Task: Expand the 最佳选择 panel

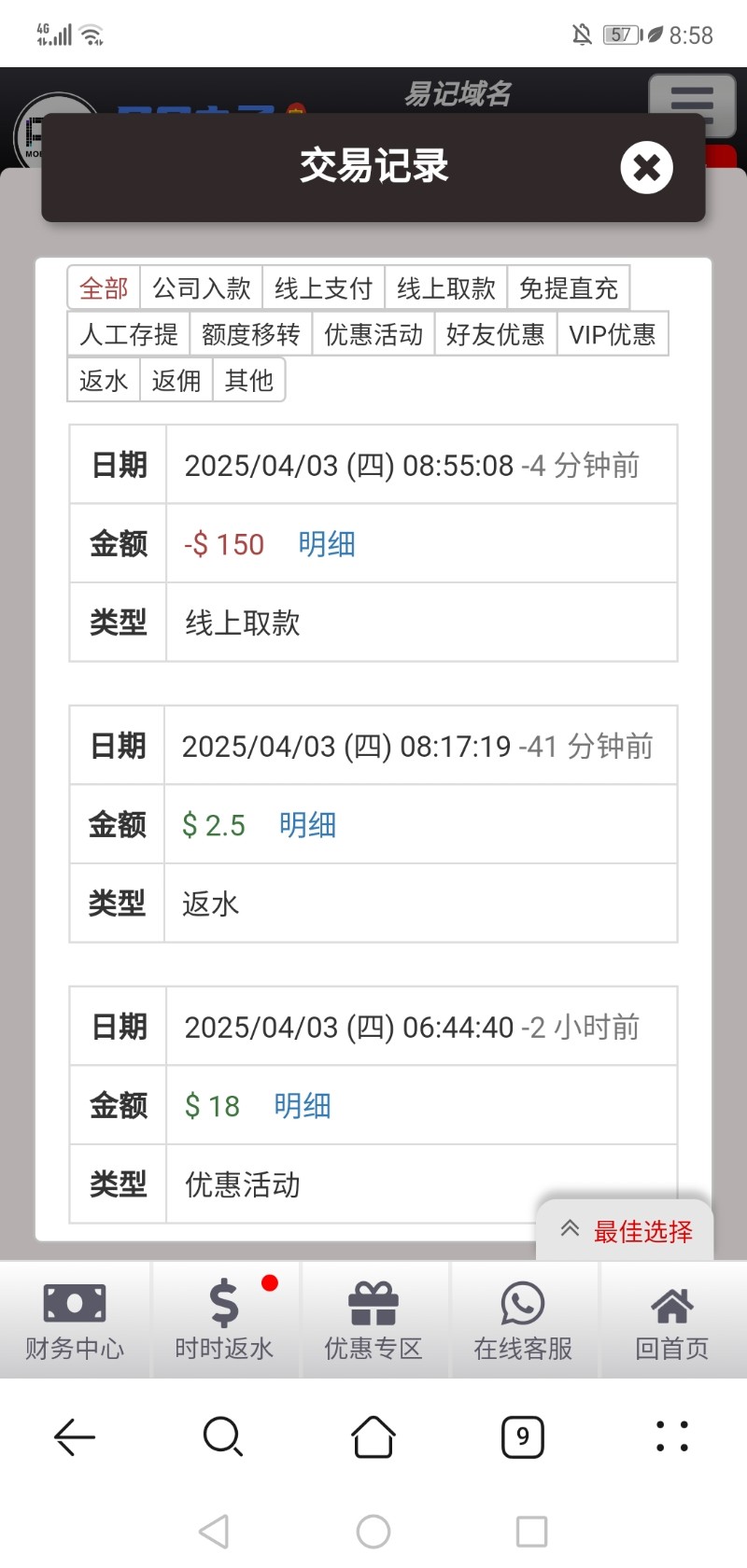Action: [x=625, y=1231]
